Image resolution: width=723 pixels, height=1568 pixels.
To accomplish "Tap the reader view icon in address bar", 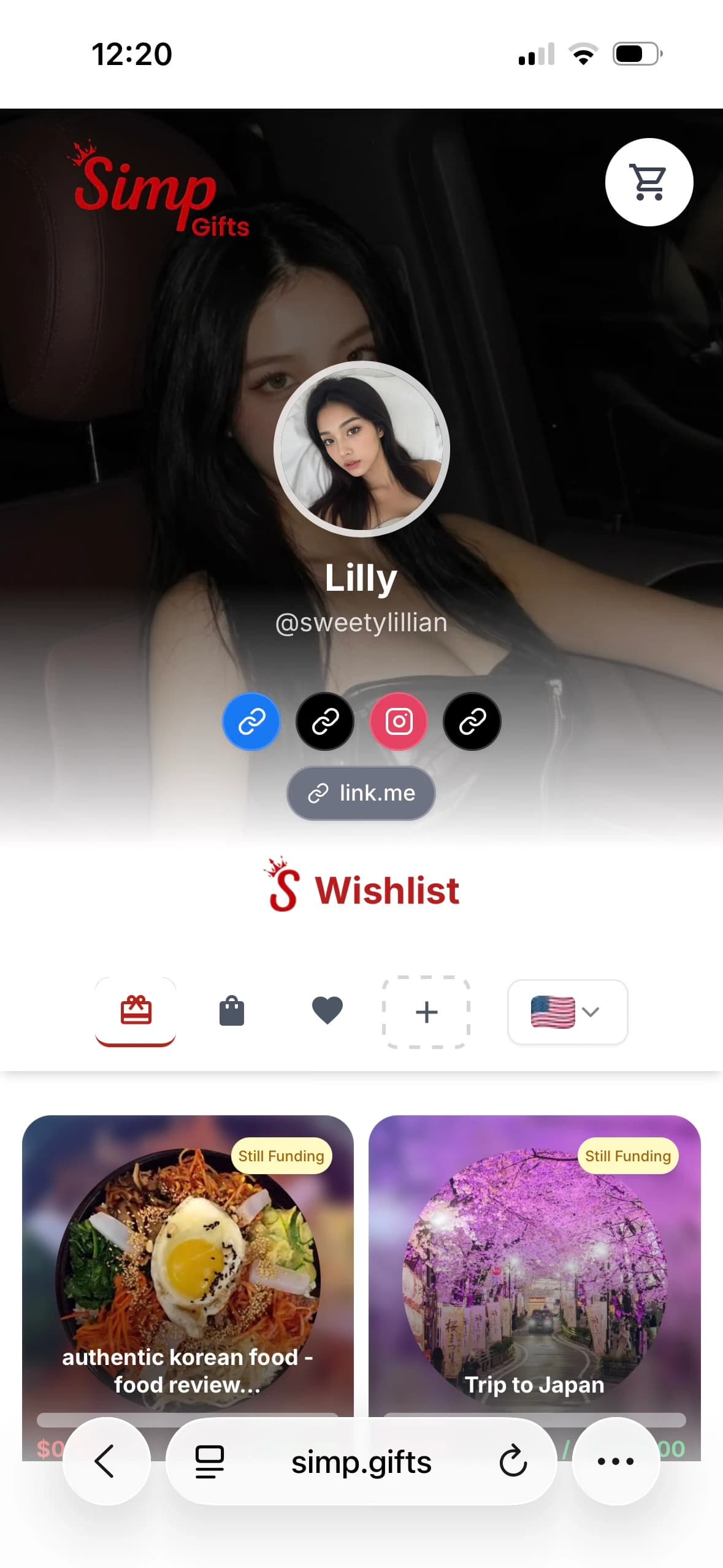I will click(x=208, y=1461).
